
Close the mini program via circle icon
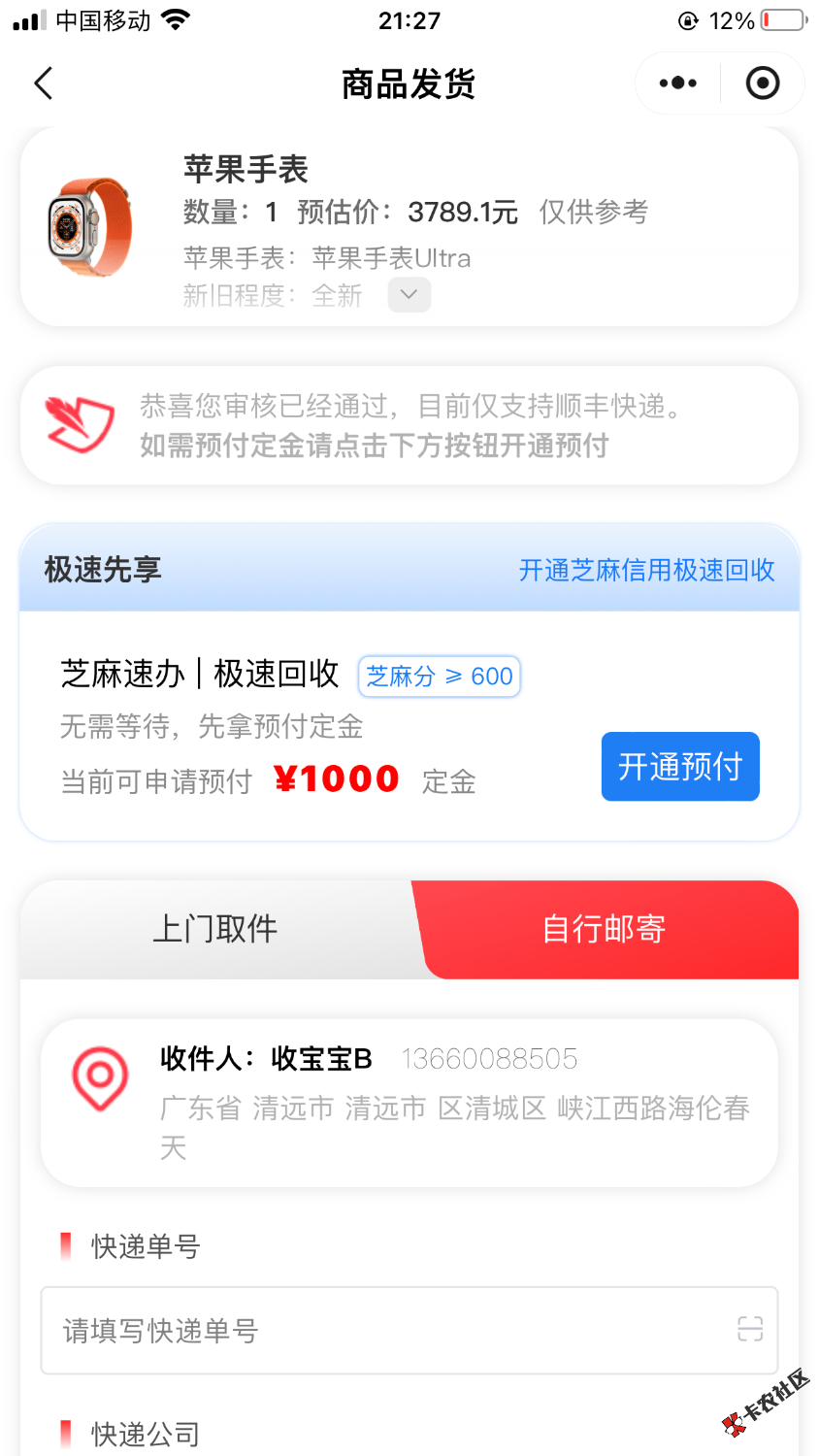click(x=763, y=83)
